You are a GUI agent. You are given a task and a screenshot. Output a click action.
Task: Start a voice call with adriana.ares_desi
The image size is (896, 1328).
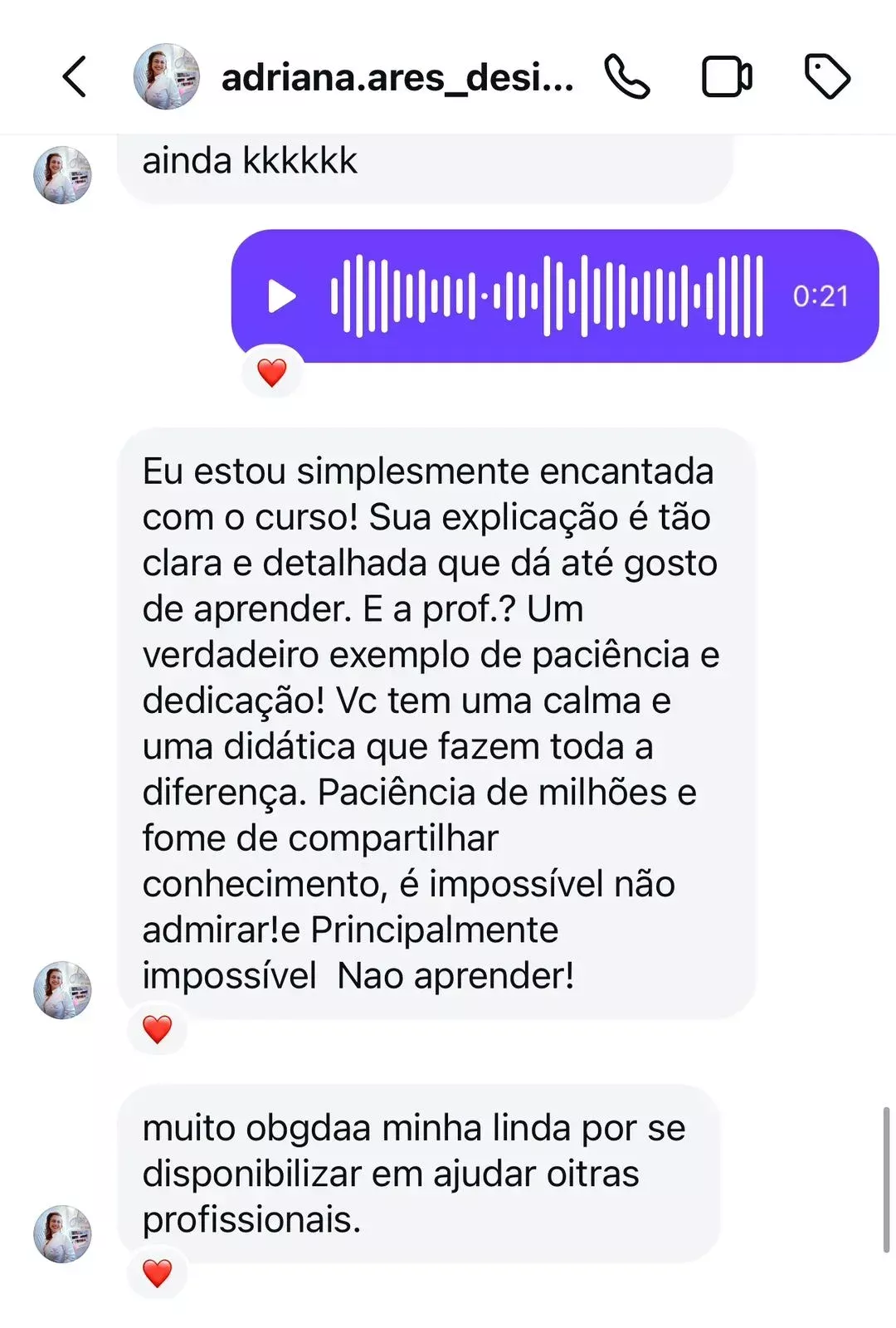click(x=627, y=77)
